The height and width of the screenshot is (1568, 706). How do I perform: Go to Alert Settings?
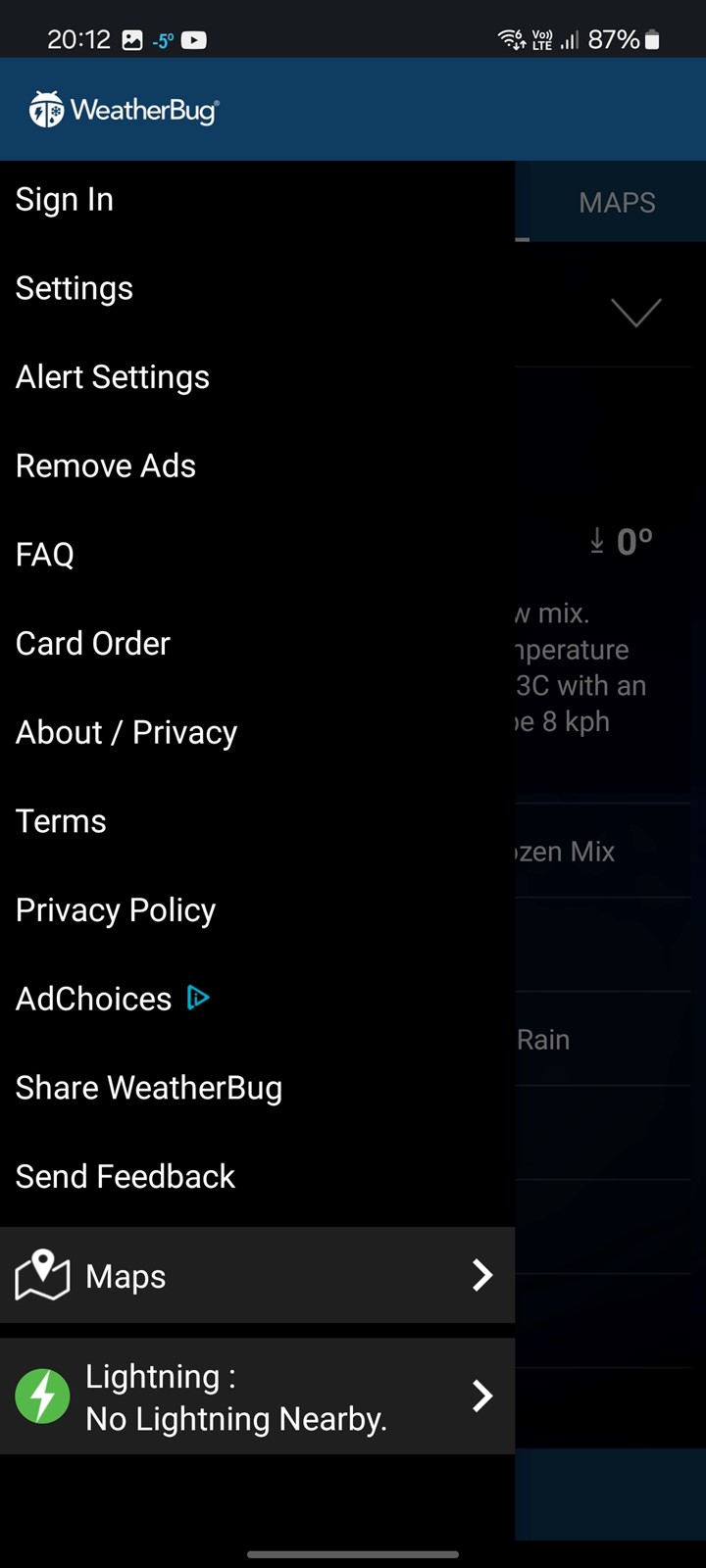click(257, 377)
